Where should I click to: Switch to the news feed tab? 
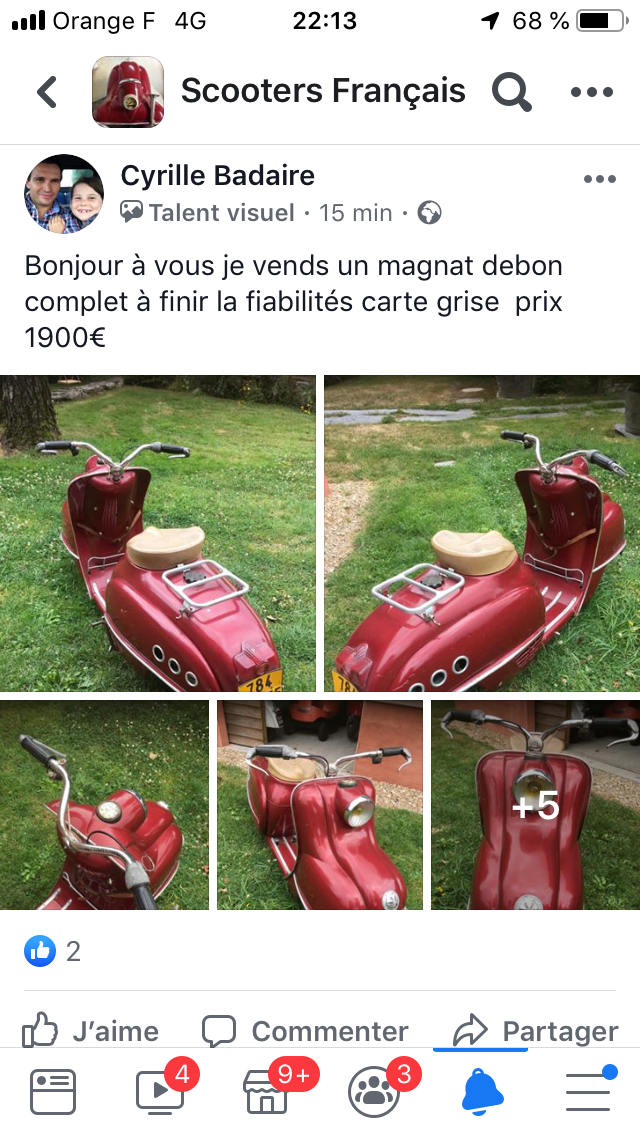click(x=53, y=1091)
